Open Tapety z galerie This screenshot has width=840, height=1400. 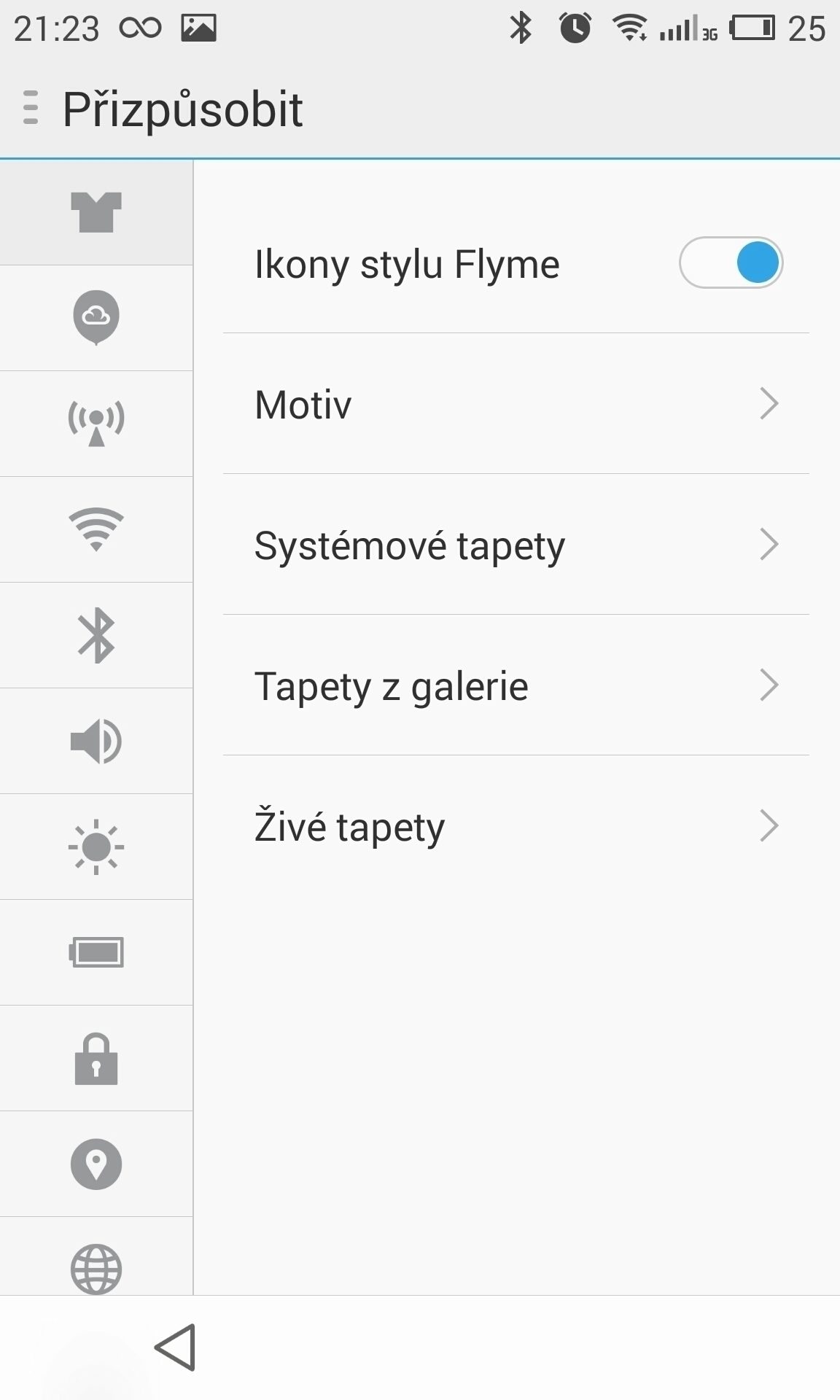pos(516,685)
